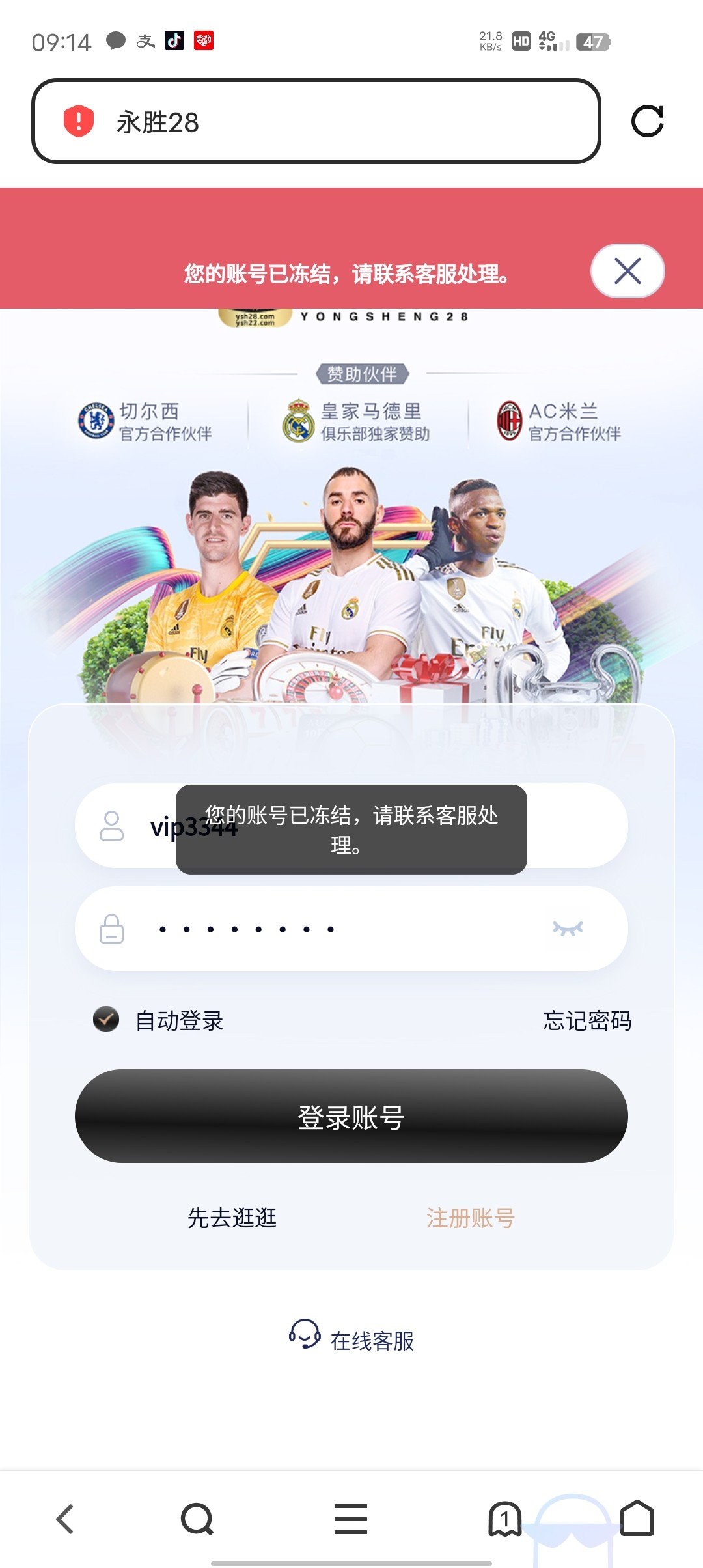Open 注册账号 to register

pyautogui.click(x=470, y=1217)
